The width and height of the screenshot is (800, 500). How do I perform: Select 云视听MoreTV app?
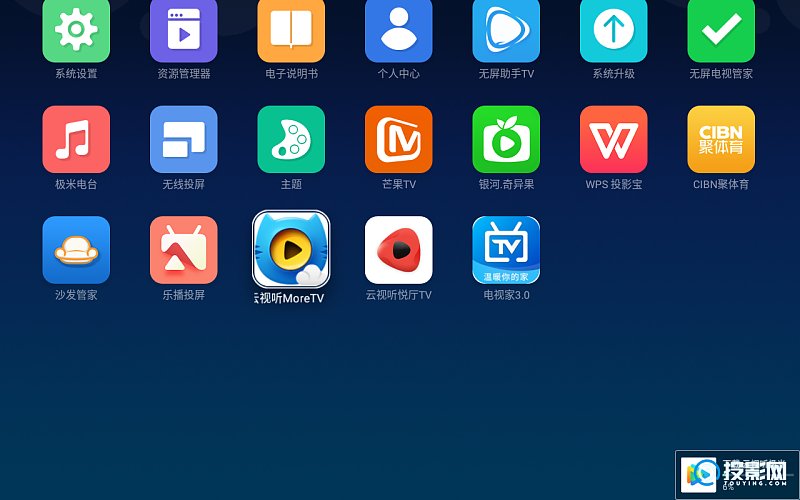tap(291, 249)
